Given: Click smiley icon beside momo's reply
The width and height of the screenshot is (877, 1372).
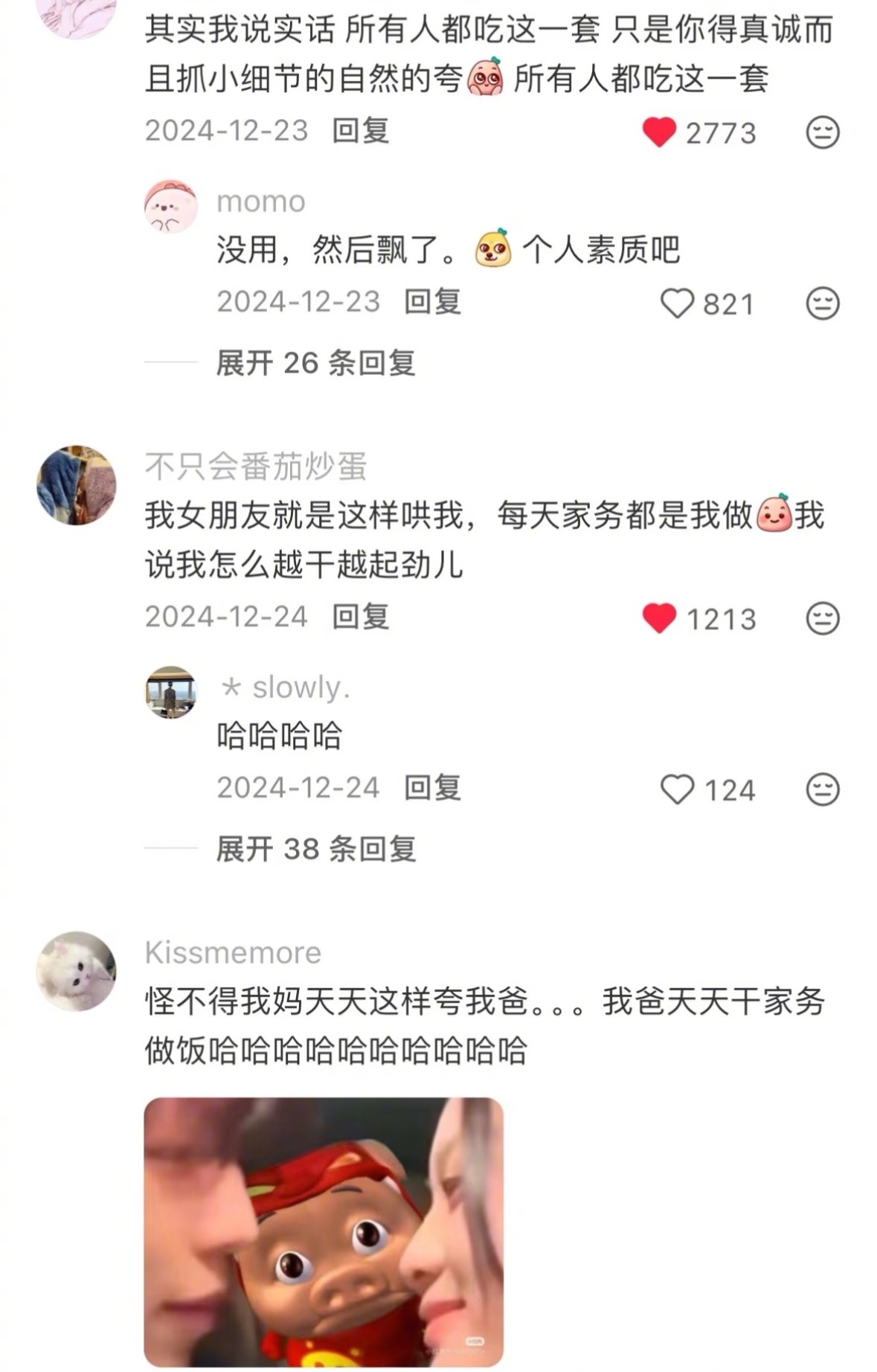Looking at the screenshot, I should pos(822,302).
